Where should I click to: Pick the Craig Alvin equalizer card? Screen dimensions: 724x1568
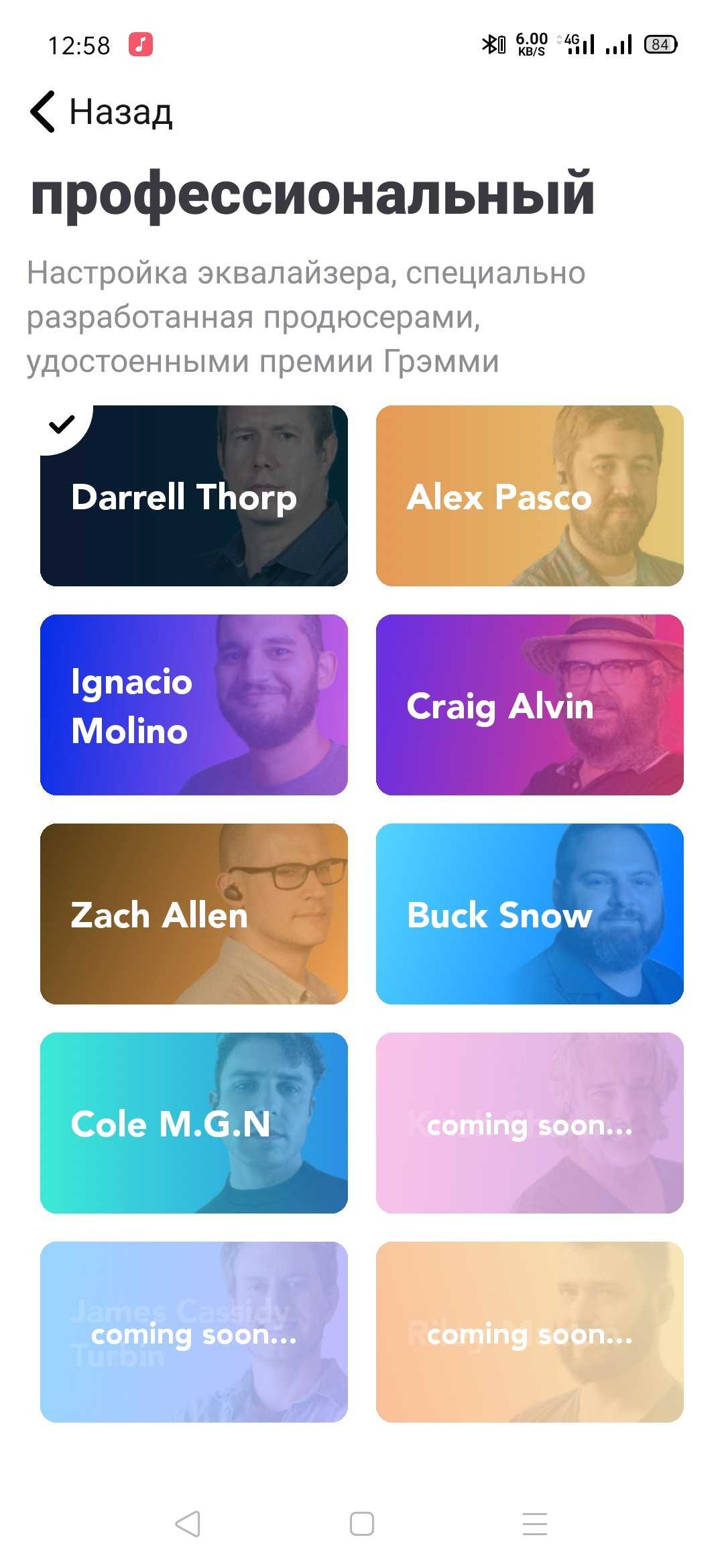(529, 705)
